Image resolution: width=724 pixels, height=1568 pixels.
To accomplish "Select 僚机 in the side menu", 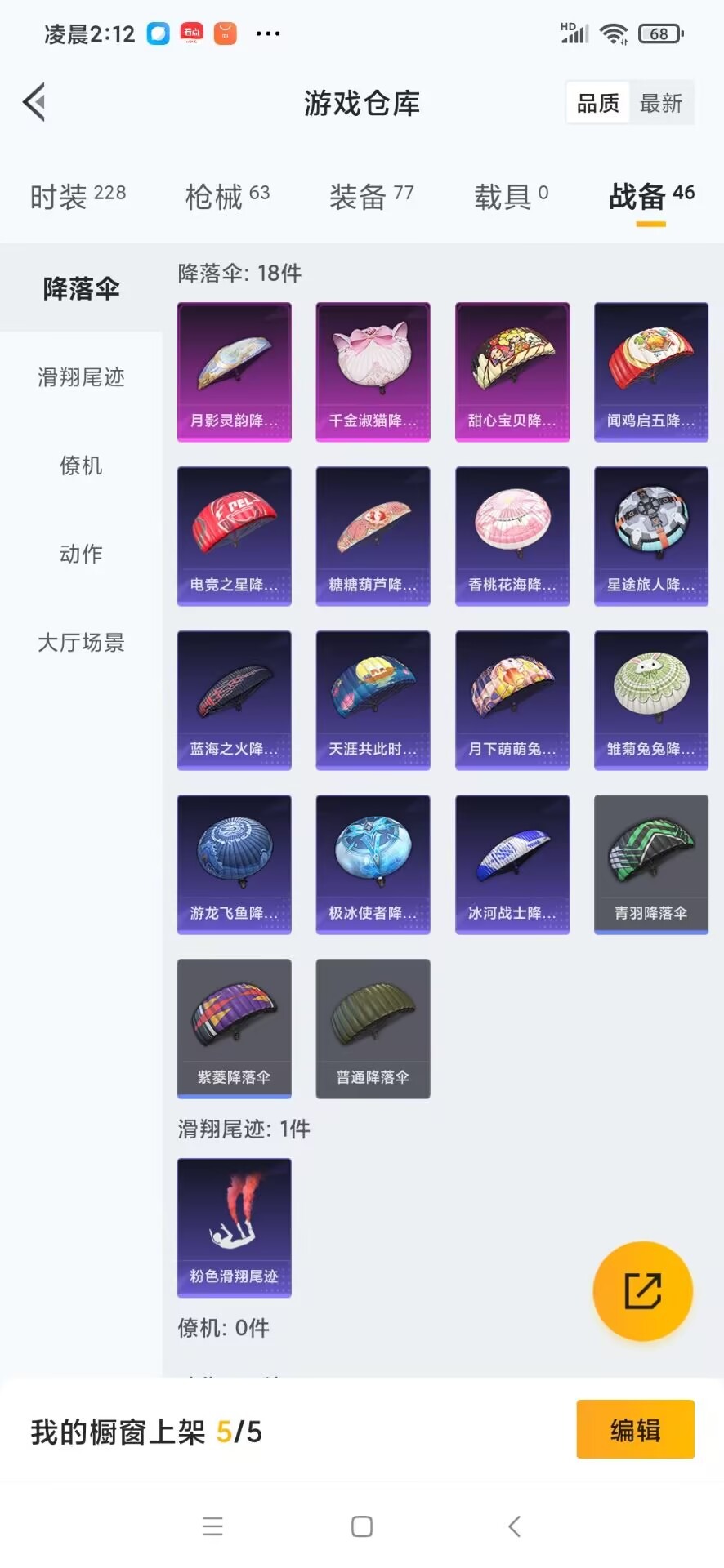I will tap(81, 465).
